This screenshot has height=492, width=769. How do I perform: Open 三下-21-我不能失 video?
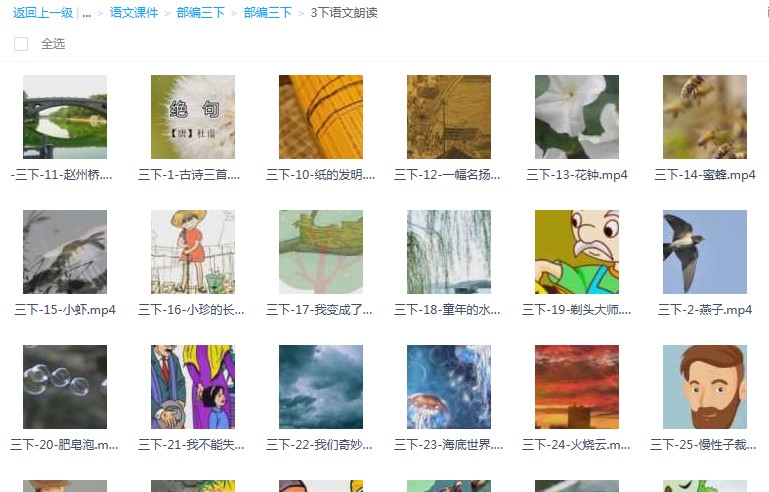[x=192, y=387]
